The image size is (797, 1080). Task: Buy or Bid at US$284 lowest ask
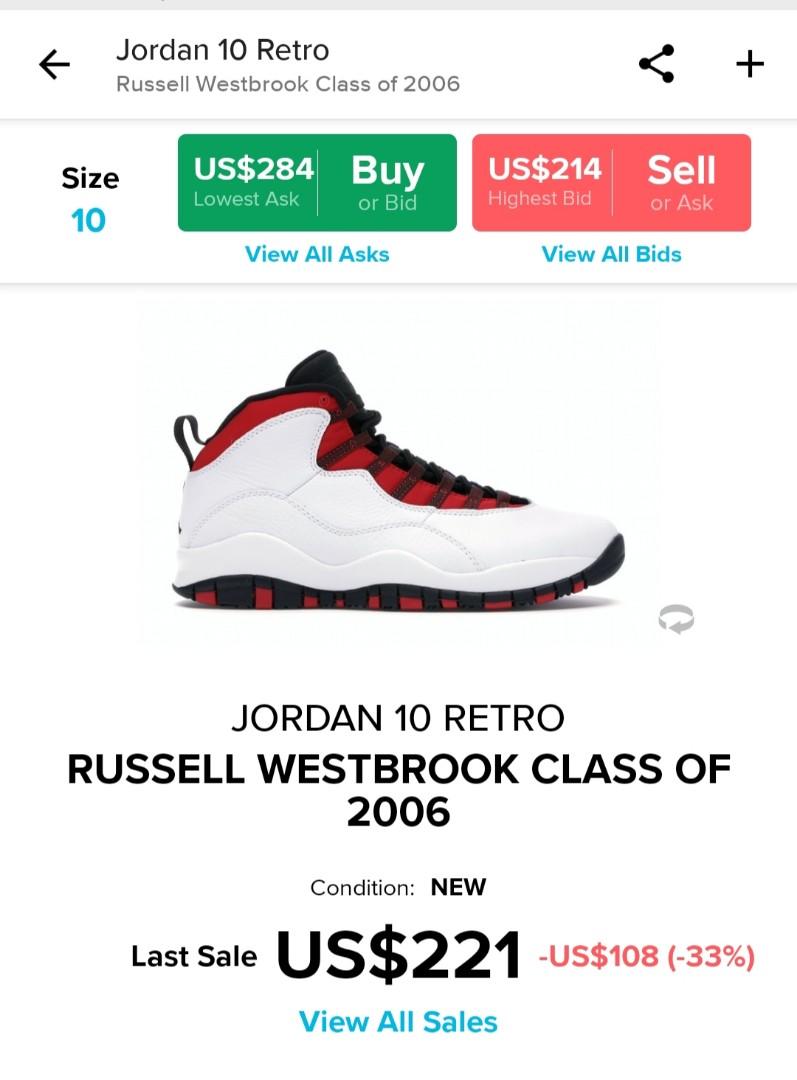pos(317,183)
